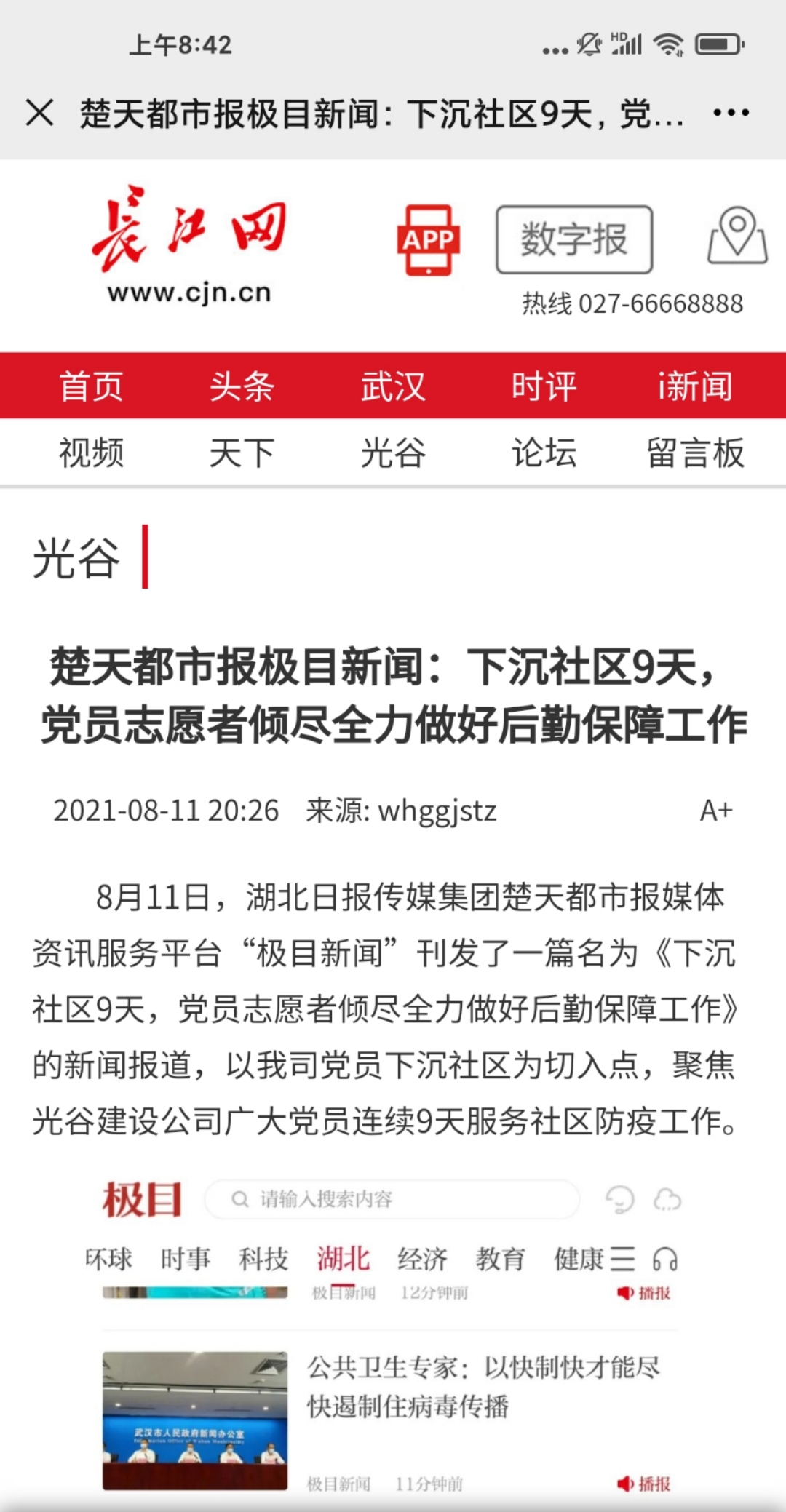Viewport: 786px width, 1512px height.
Task: Increase font size with A+
Action: pyautogui.click(x=715, y=810)
